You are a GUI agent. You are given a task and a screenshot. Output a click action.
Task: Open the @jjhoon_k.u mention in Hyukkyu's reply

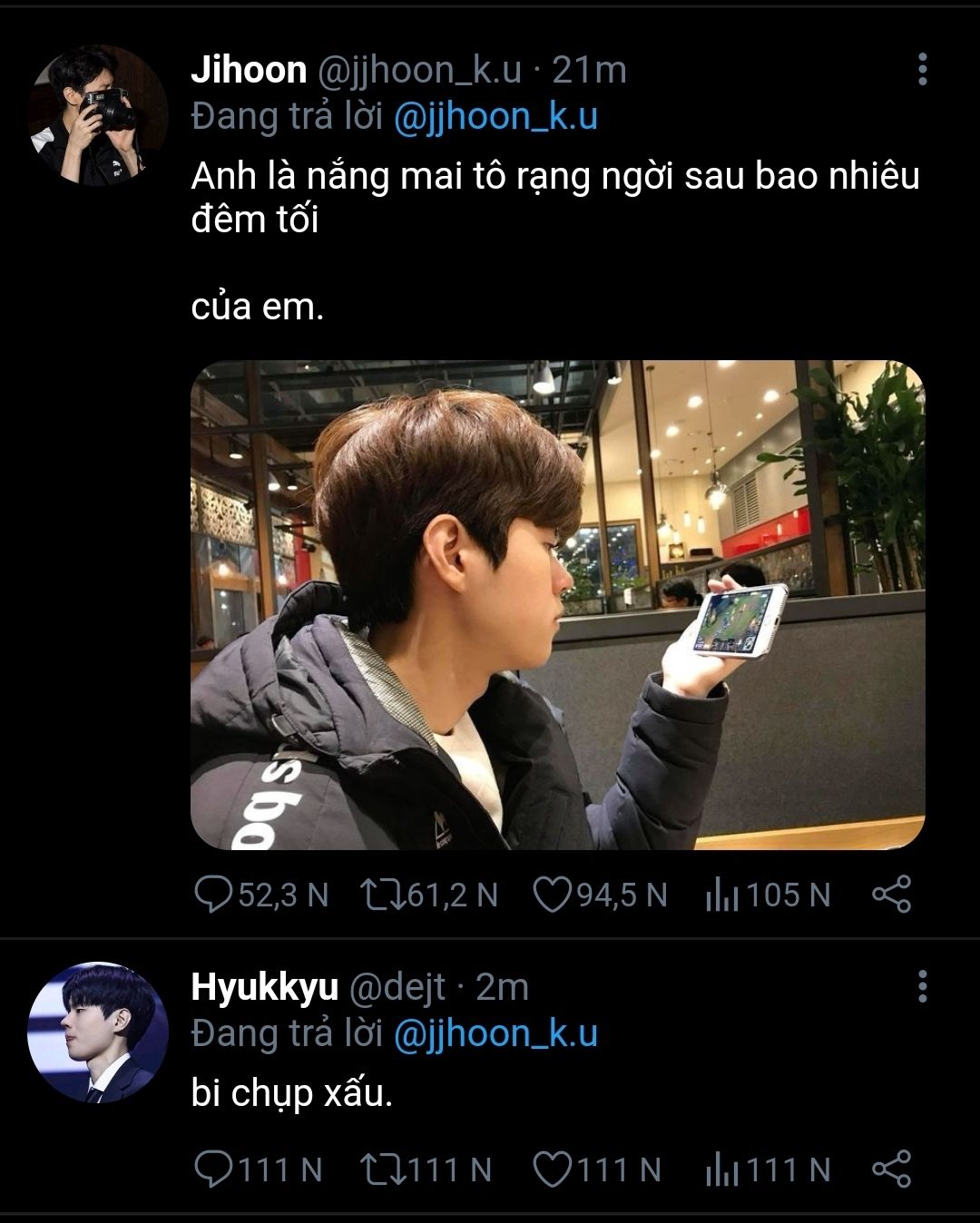click(x=496, y=1033)
